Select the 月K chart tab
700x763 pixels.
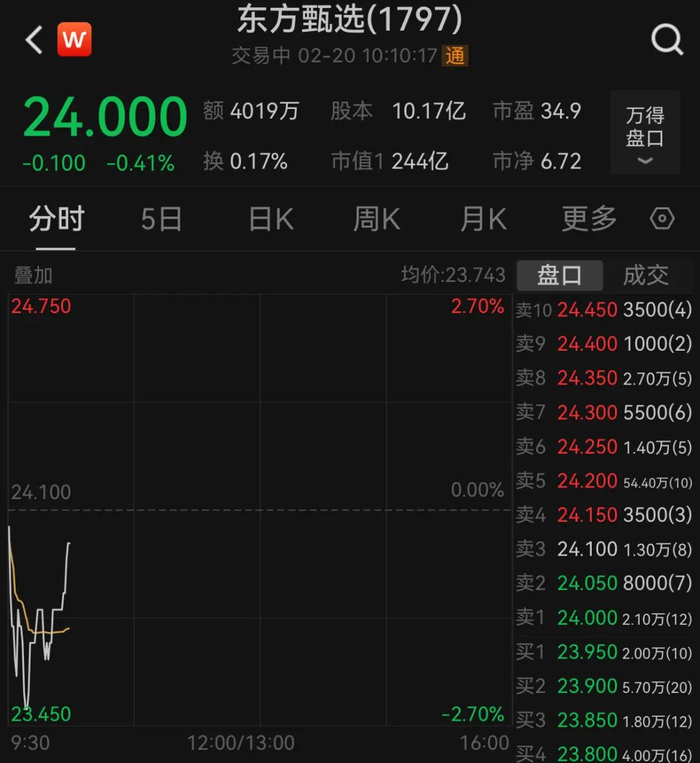point(483,219)
